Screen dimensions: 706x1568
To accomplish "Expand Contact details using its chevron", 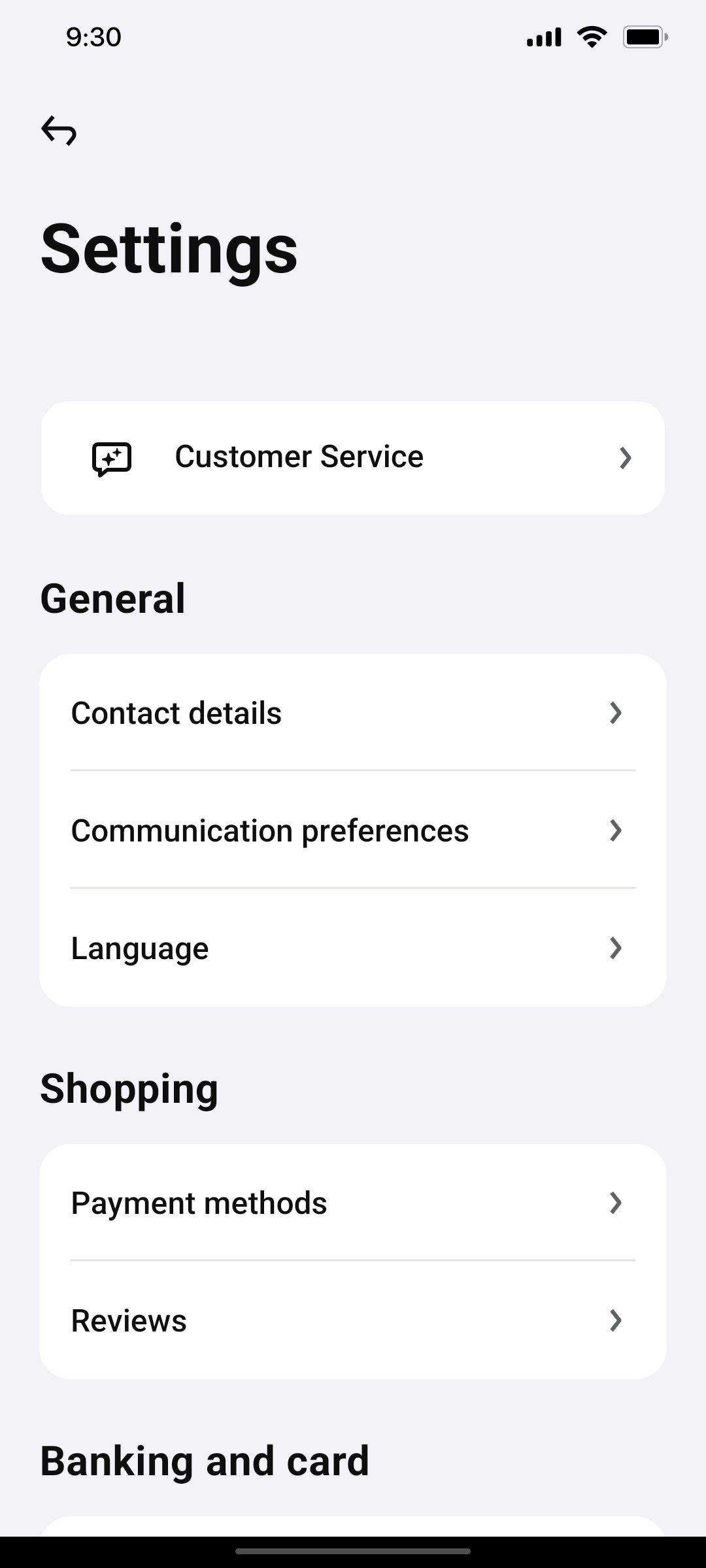I will pos(616,713).
